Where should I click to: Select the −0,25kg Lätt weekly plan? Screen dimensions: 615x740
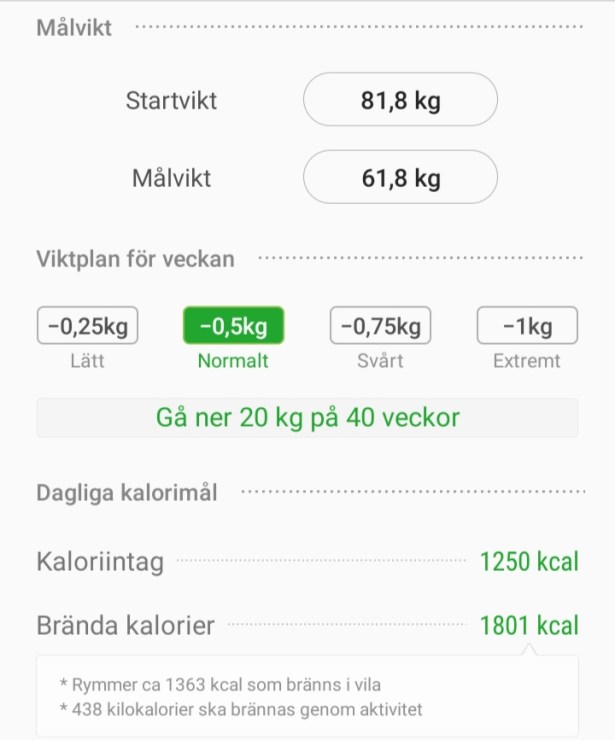(88, 326)
